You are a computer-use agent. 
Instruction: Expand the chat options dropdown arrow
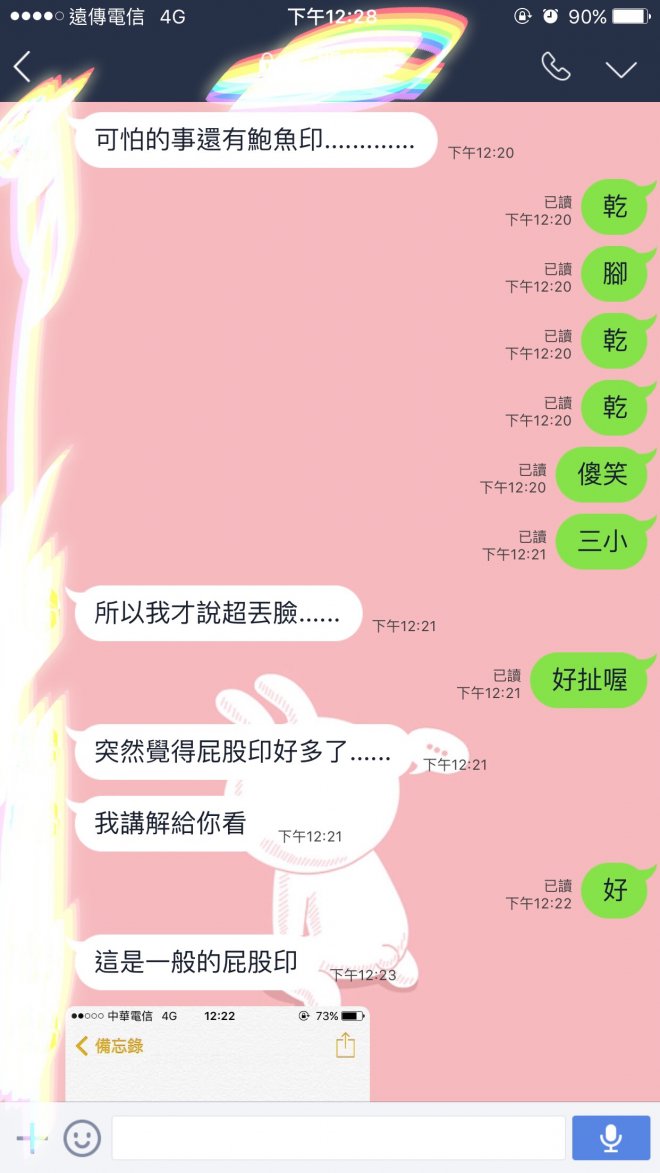click(621, 68)
